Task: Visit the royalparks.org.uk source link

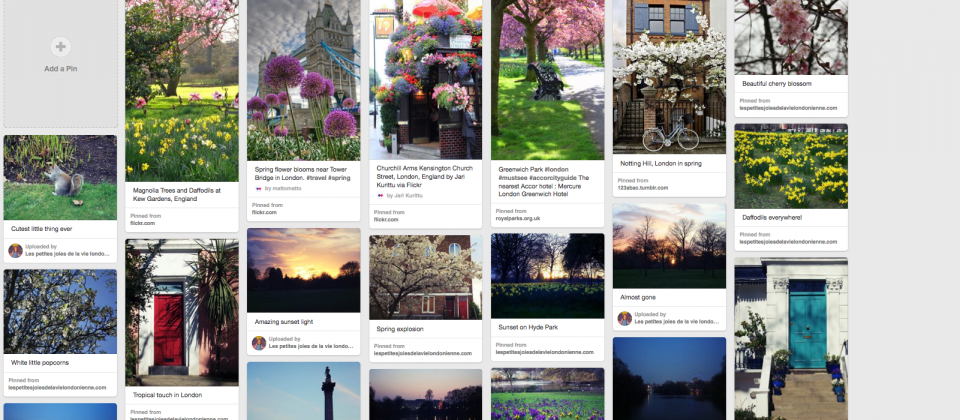Action: coord(519,217)
